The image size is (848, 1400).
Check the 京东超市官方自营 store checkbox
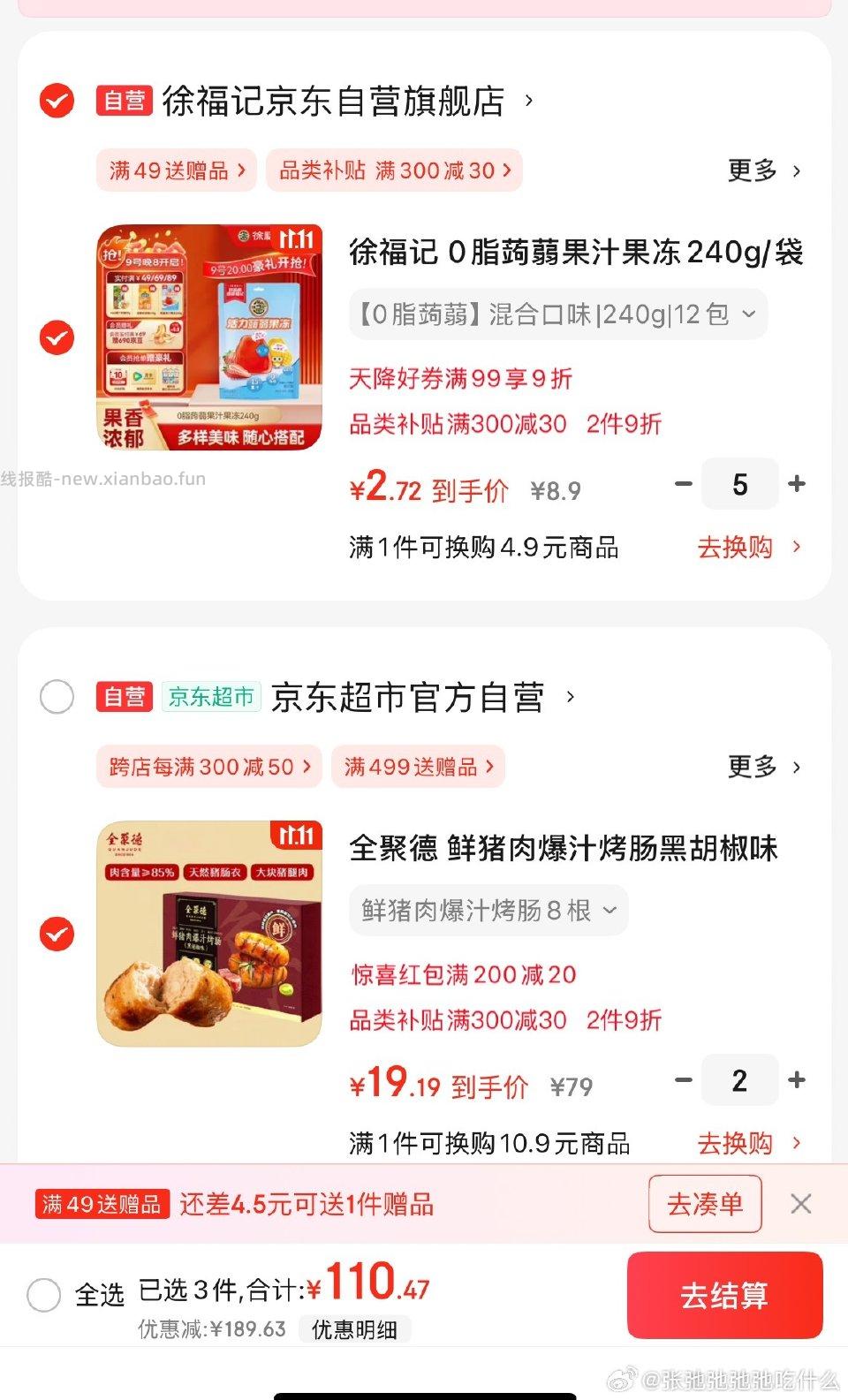point(57,697)
